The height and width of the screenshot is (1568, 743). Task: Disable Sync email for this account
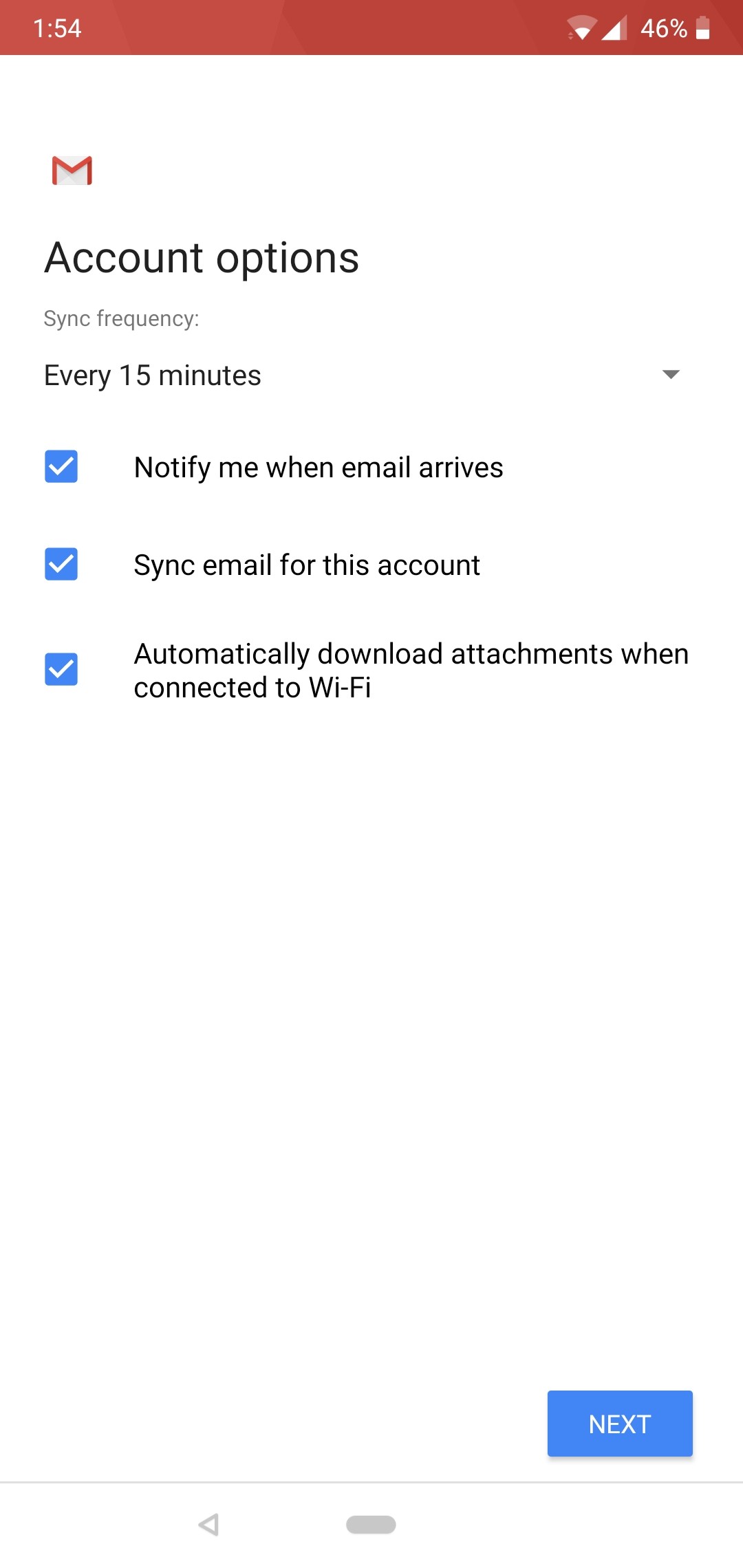(61, 565)
